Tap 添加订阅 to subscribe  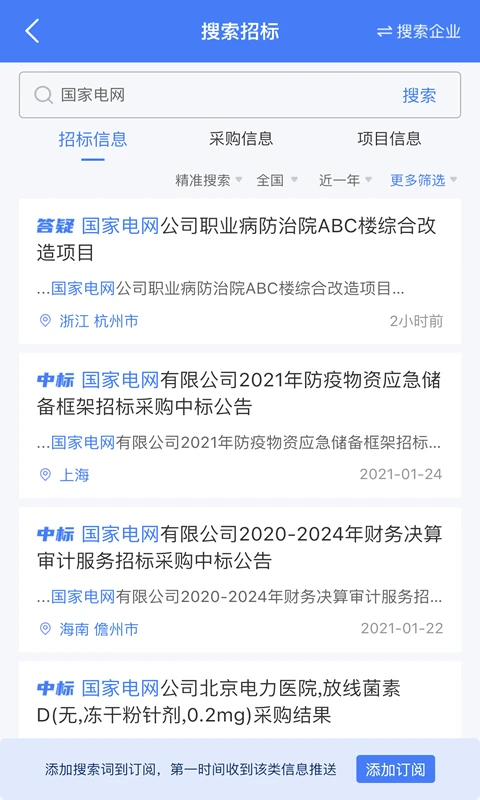point(395,769)
